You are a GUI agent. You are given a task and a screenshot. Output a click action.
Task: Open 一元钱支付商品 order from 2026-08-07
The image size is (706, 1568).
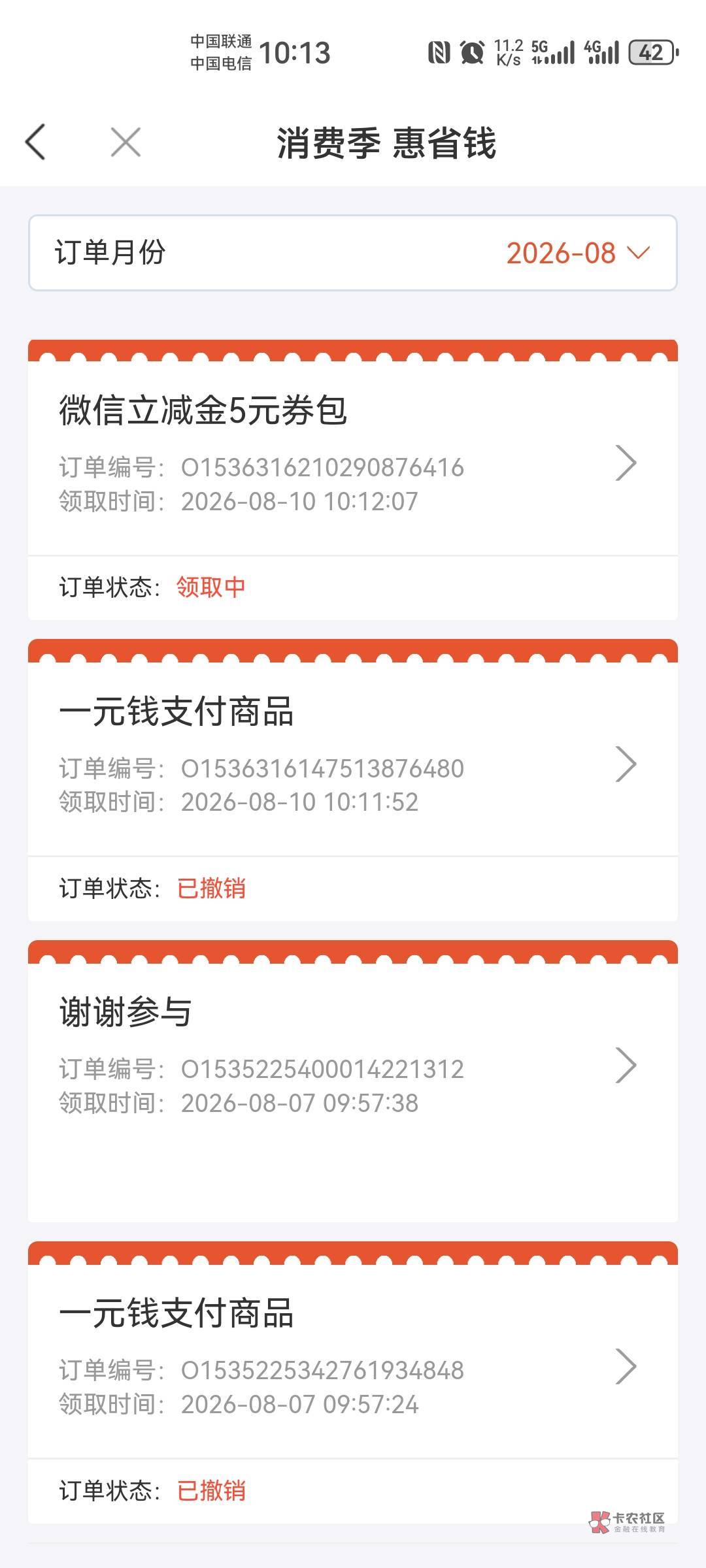click(353, 1382)
